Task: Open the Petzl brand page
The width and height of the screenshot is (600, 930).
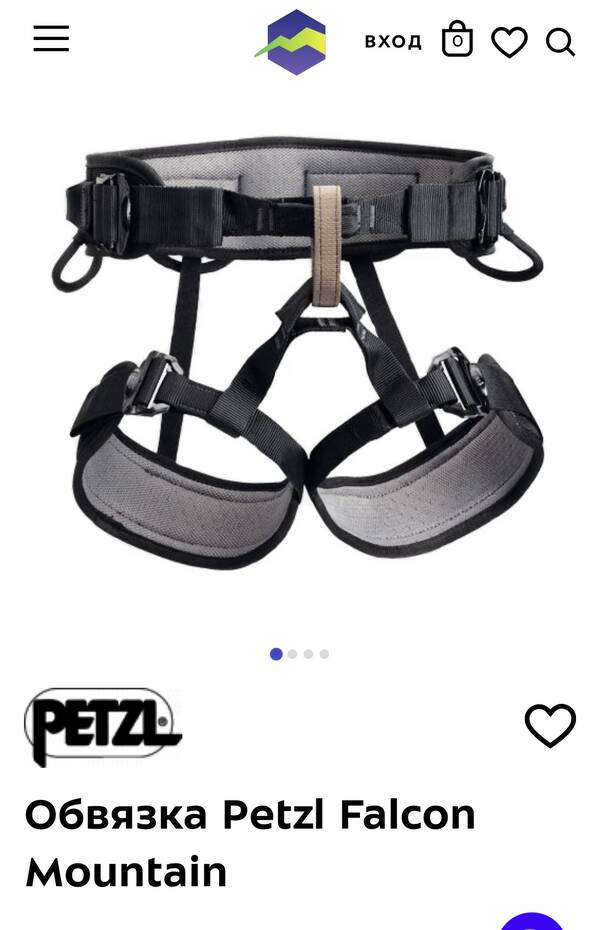Action: click(x=102, y=726)
